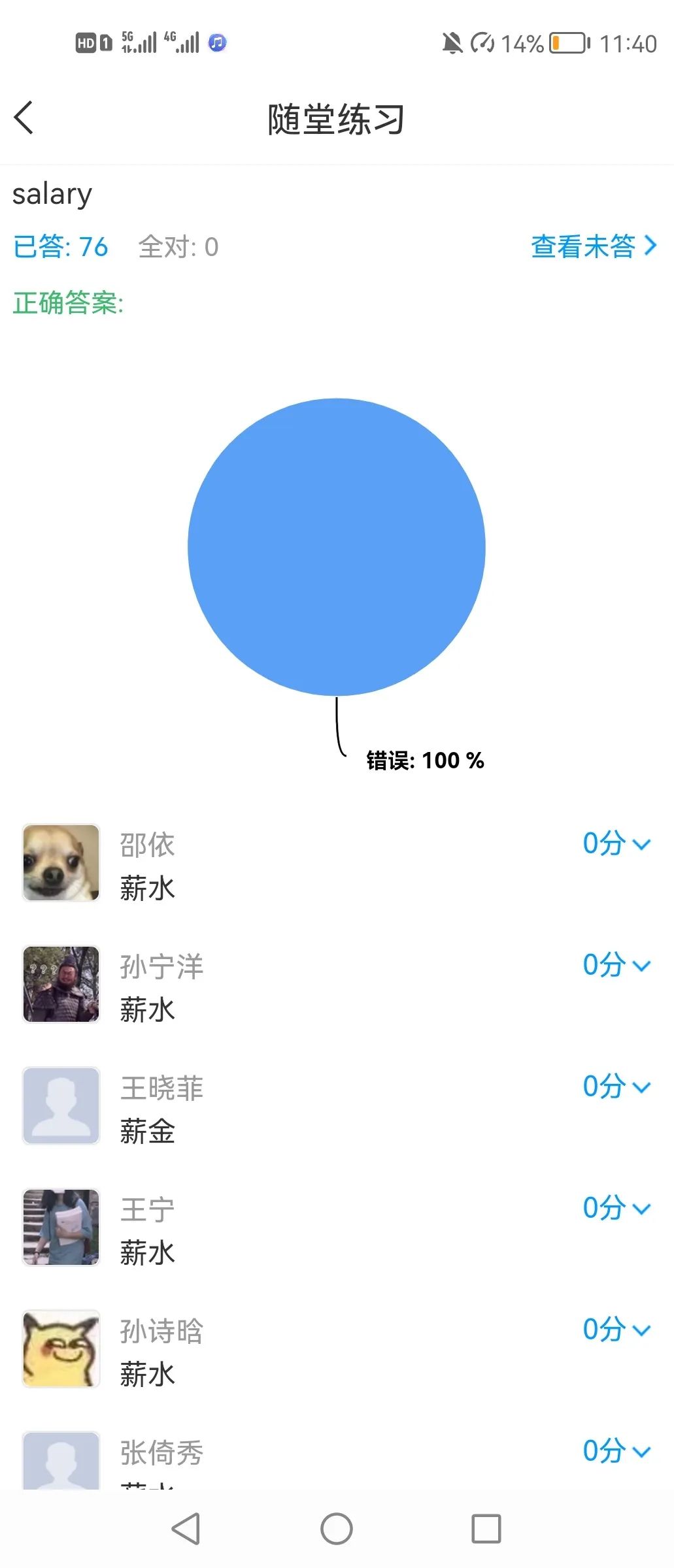
Task: Open system recent apps
Action: [x=486, y=1529]
